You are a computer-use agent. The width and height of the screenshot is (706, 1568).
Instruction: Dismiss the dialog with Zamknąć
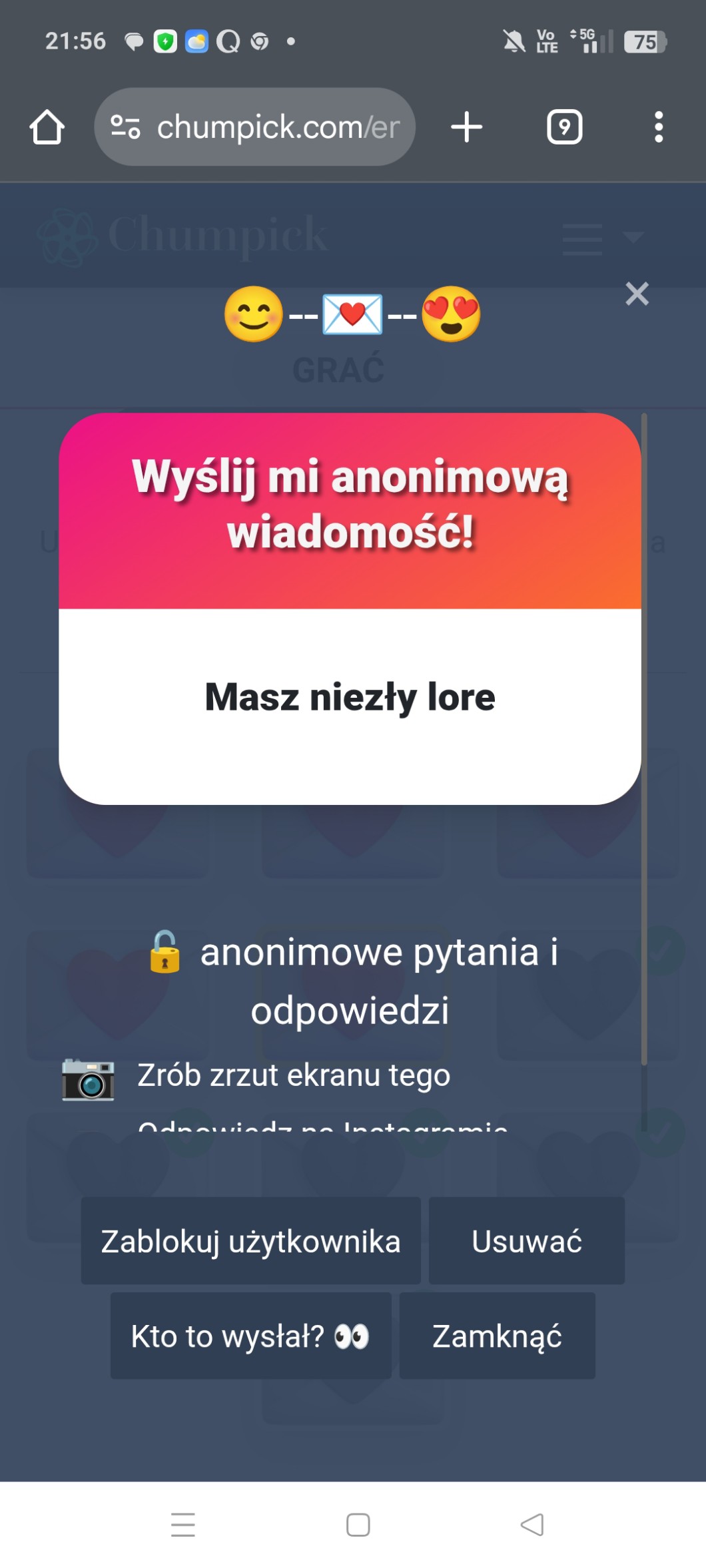click(497, 1336)
